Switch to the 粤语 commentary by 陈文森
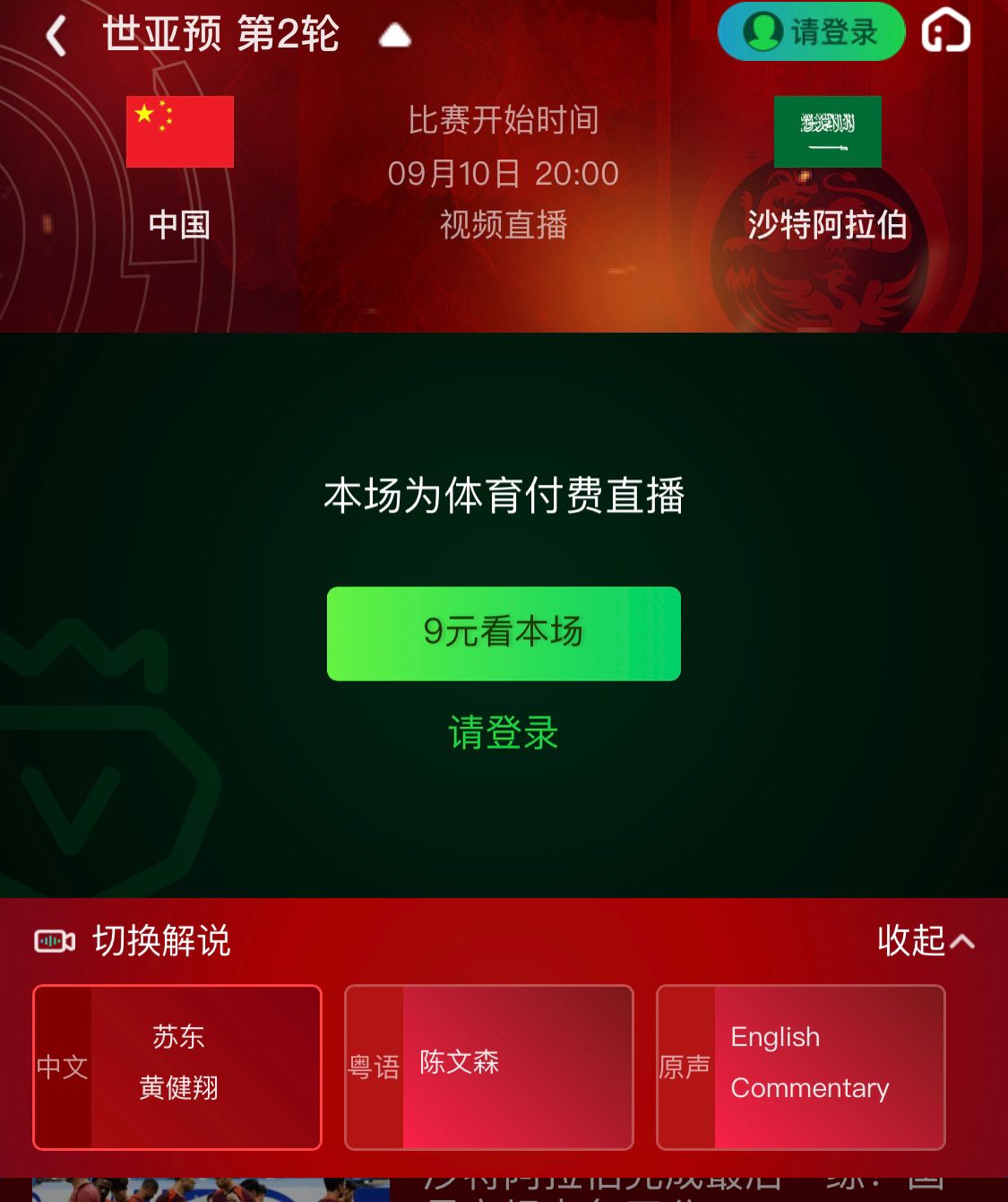Image resolution: width=1008 pixels, height=1202 pixels. [x=489, y=1066]
